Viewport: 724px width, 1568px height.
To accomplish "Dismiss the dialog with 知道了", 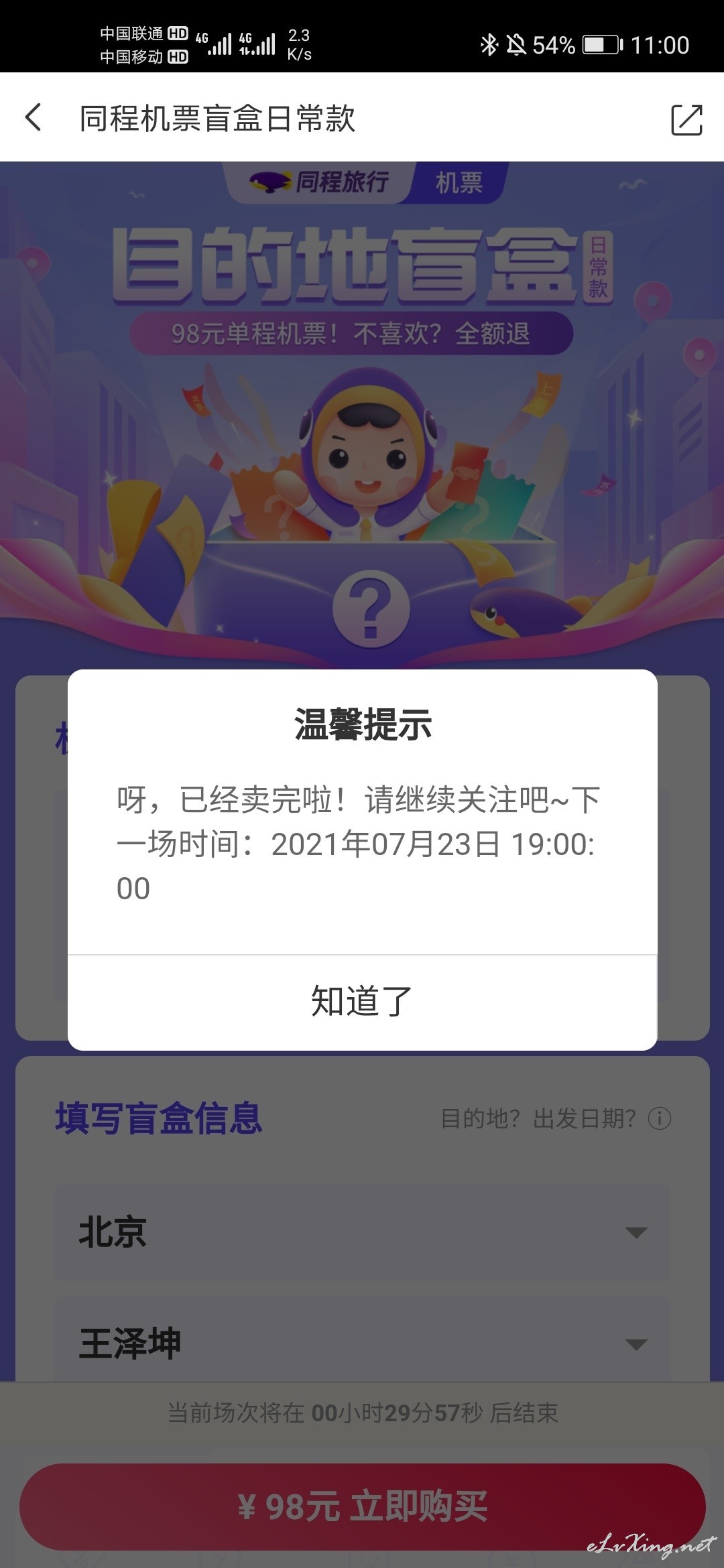I will tap(362, 1002).
